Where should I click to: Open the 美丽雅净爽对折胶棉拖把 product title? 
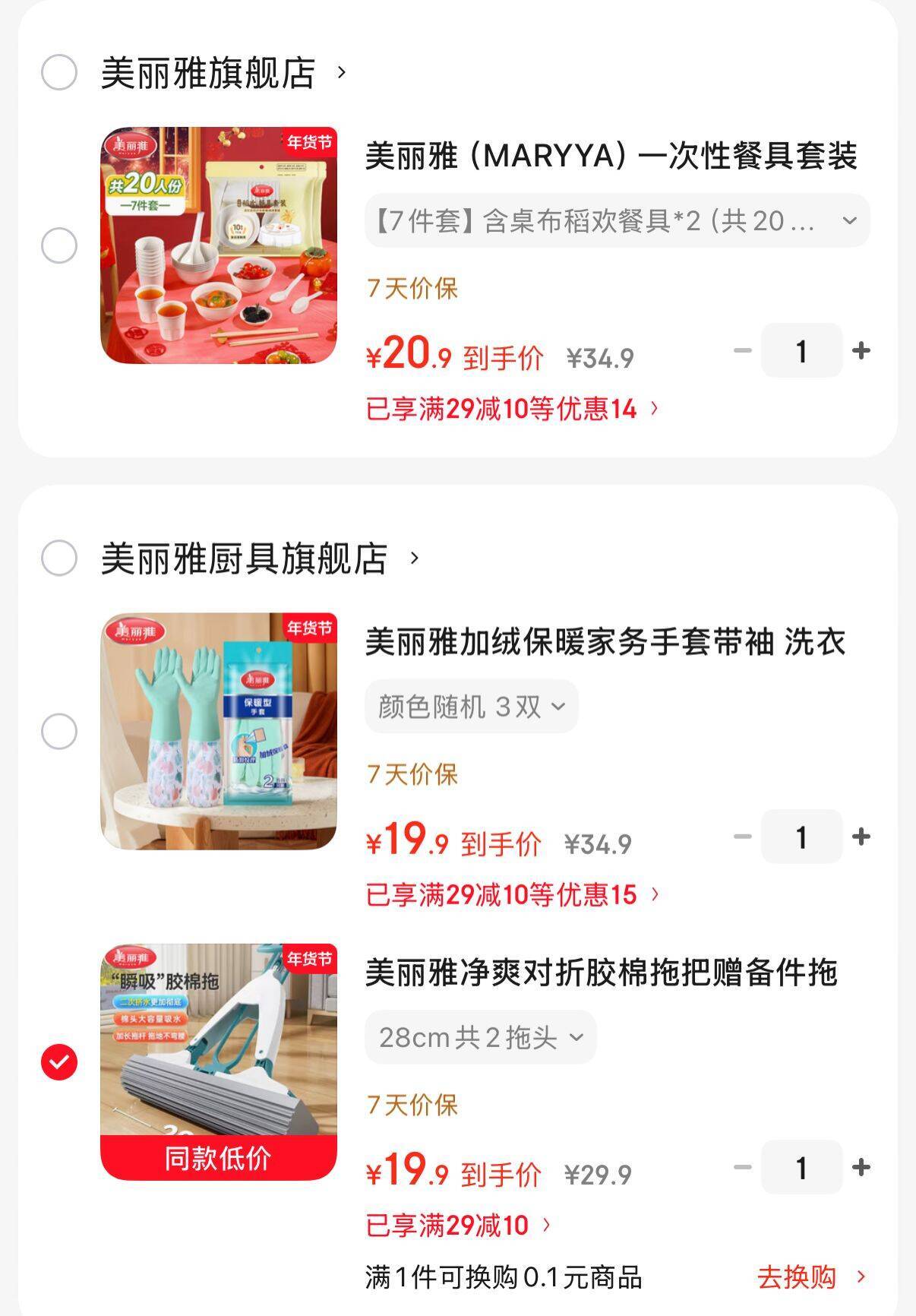point(602,973)
